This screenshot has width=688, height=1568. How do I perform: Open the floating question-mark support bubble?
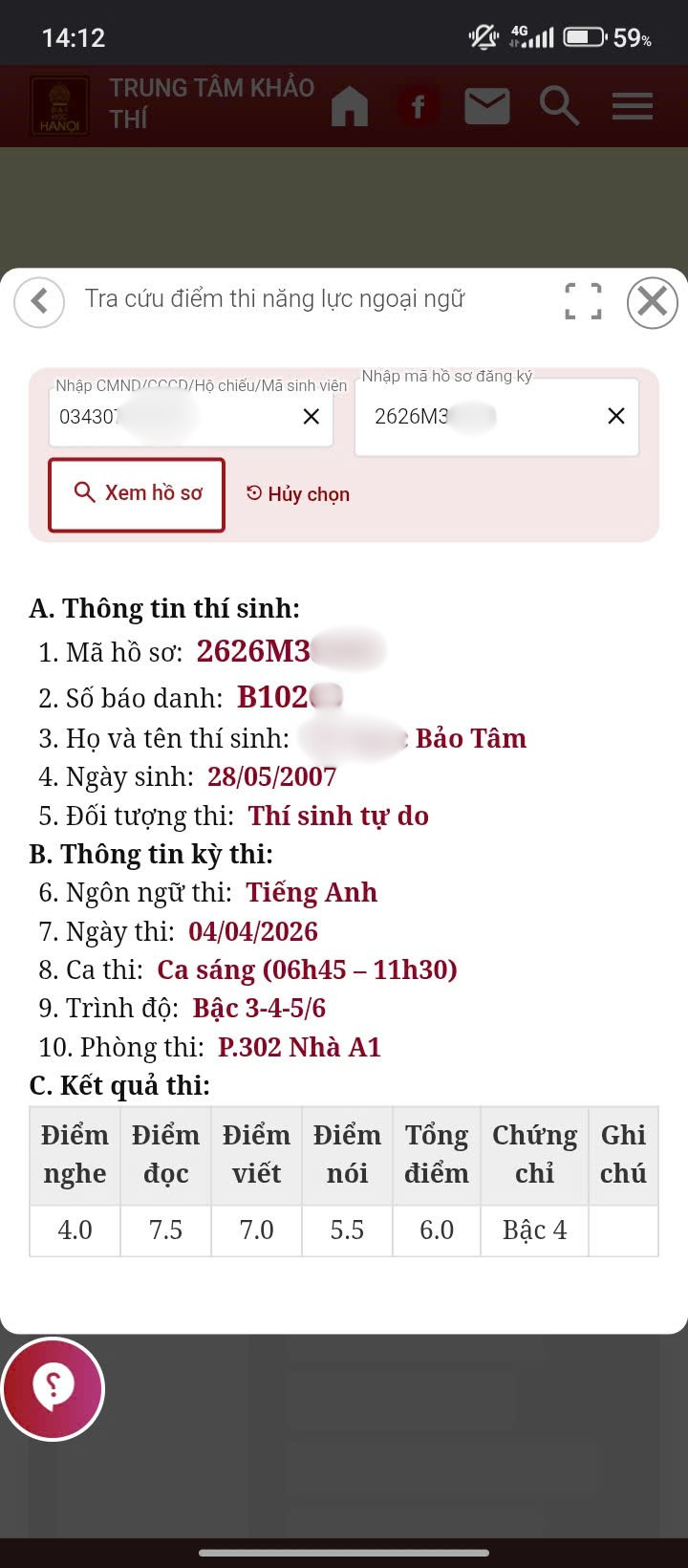tap(53, 1389)
